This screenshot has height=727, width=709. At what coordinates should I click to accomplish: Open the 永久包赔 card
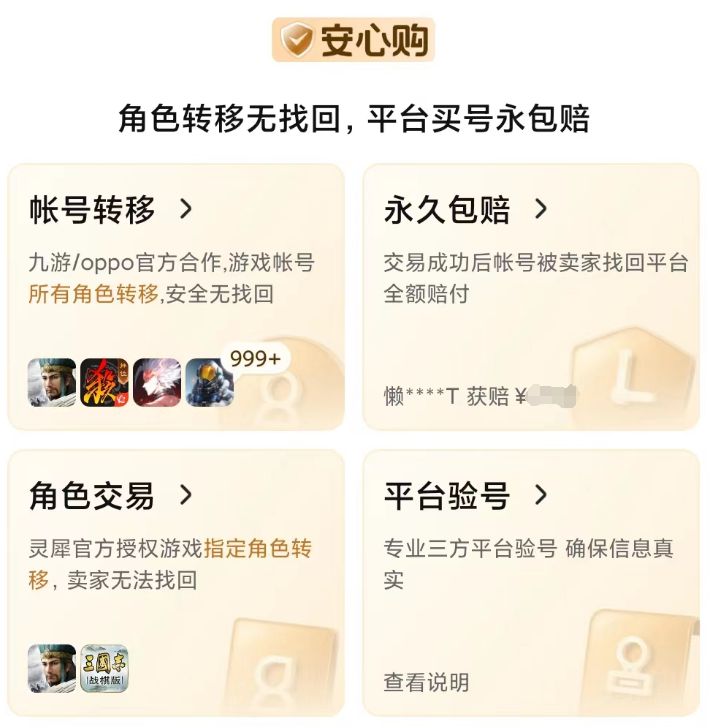point(465,210)
